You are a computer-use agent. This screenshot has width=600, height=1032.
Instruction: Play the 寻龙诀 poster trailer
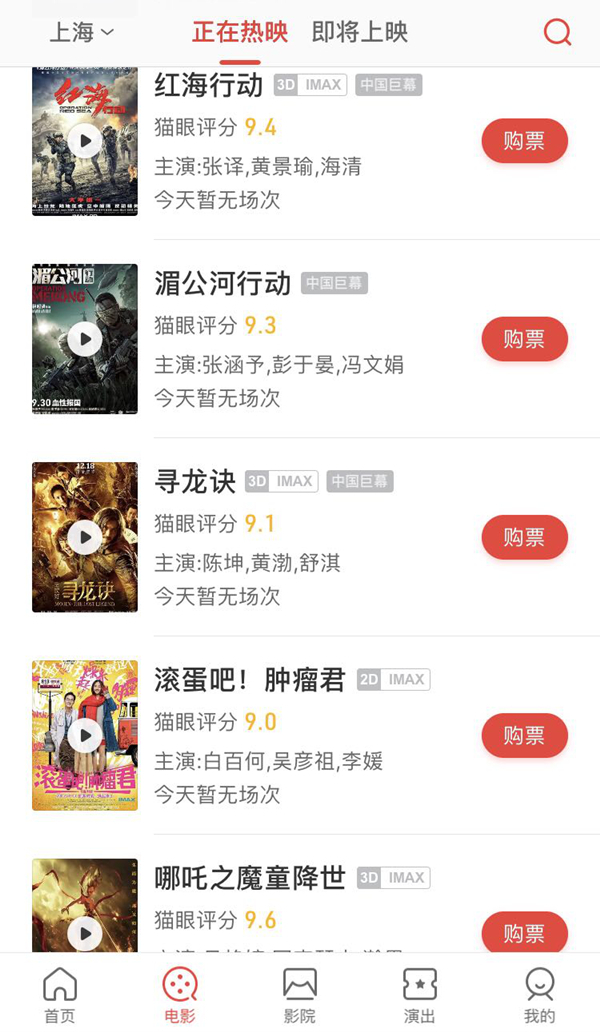[x=85, y=537]
